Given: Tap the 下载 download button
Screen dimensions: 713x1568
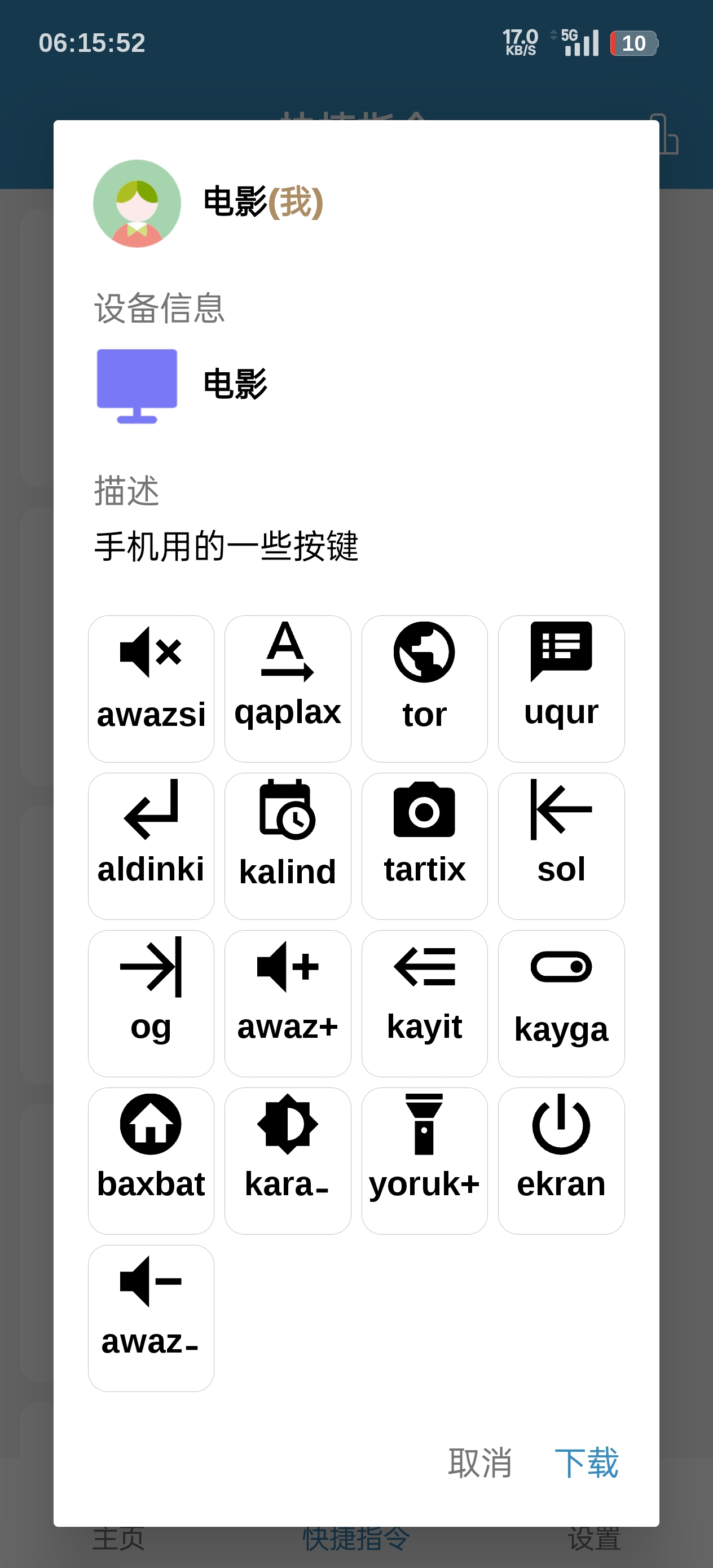Looking at the screenshot, I should pyautogui.click(x=586, y=1462).
